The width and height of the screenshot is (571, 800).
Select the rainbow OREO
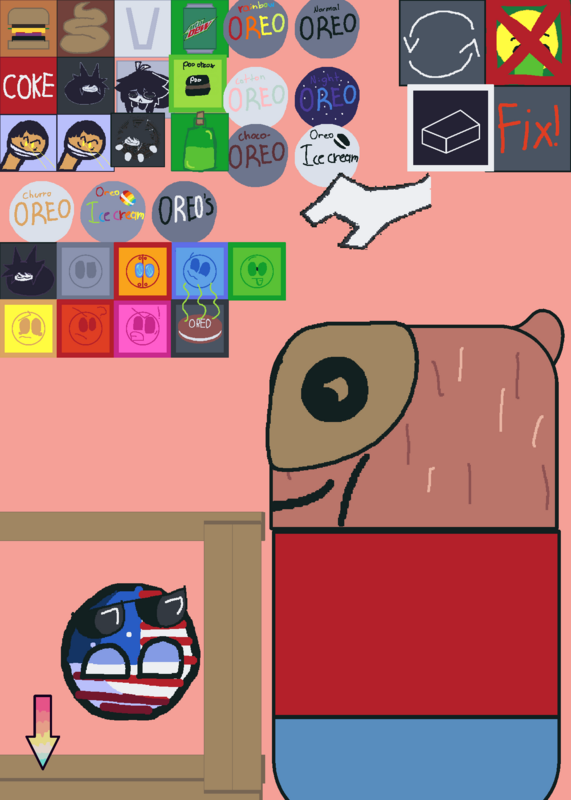256,27
